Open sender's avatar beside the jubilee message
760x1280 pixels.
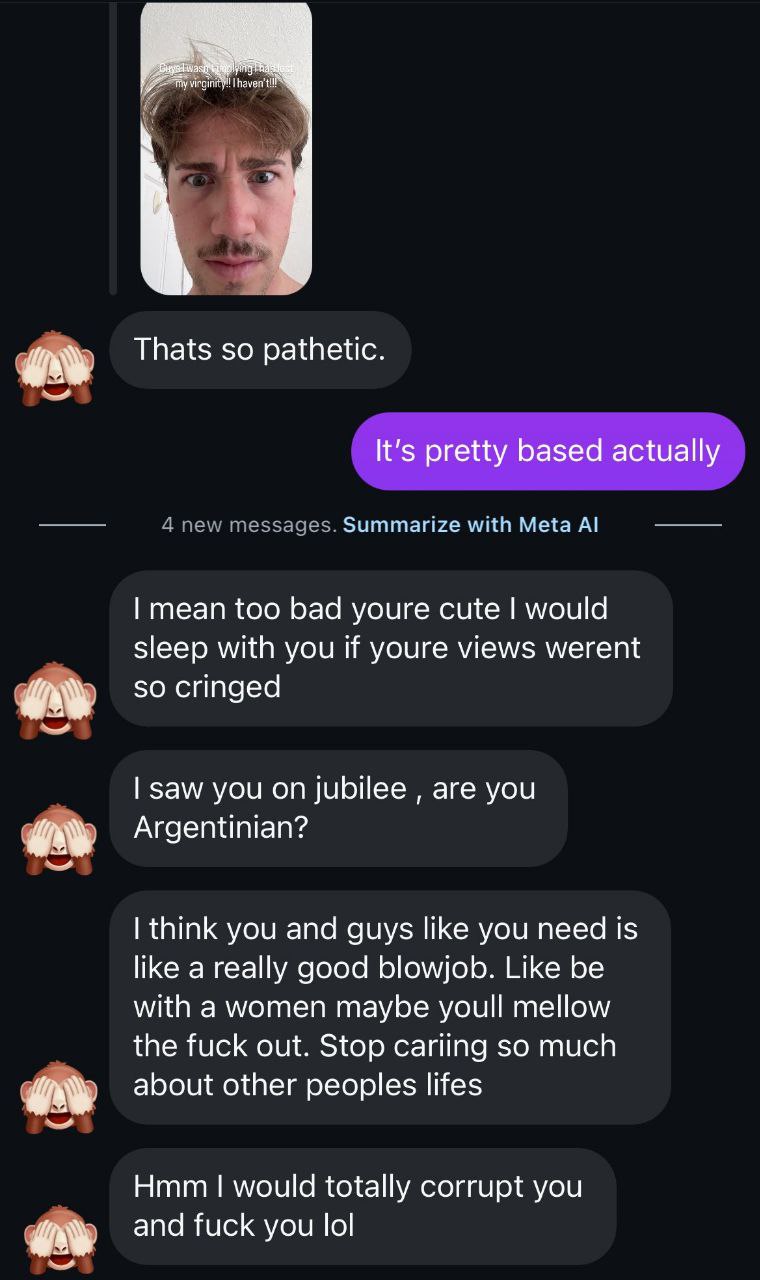pos(54,836)
